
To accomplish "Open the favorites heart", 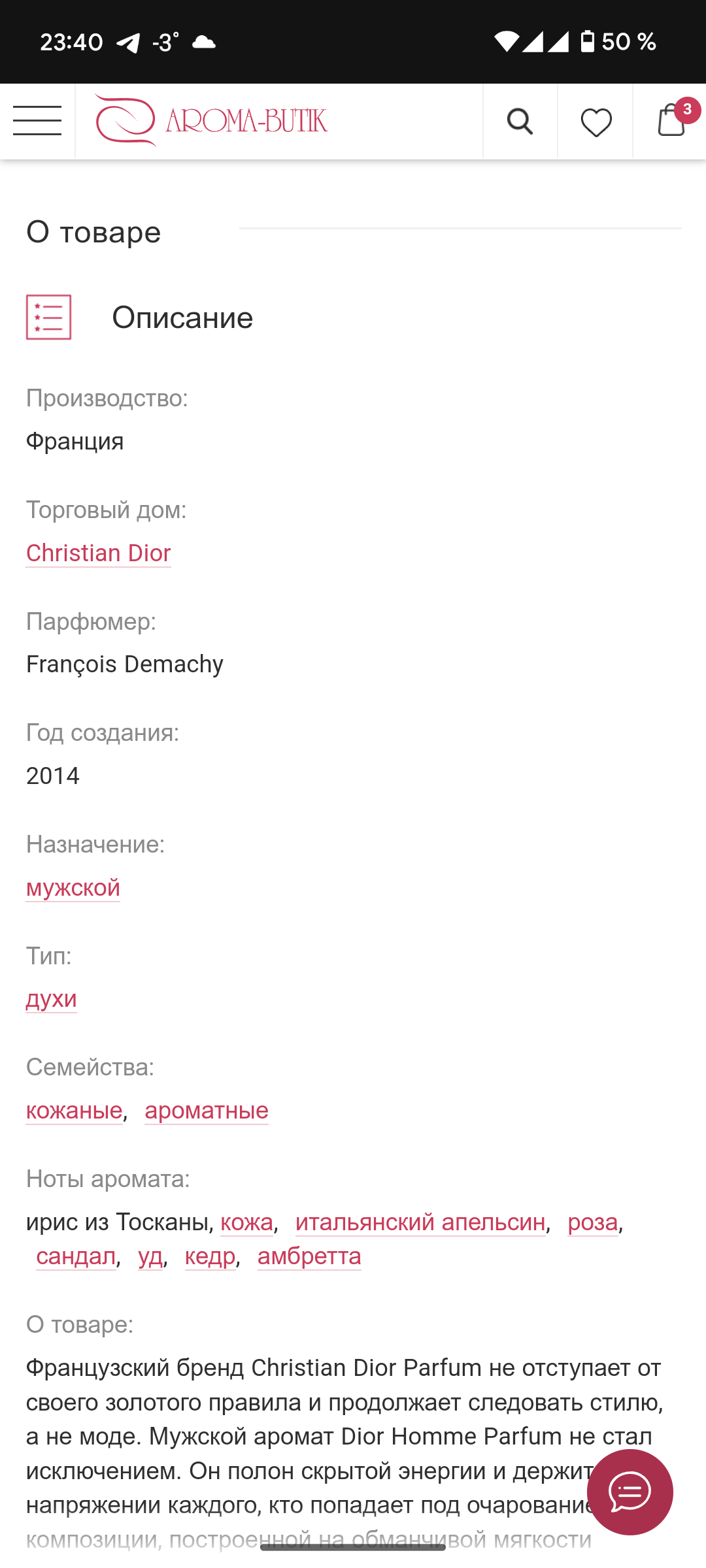I will click(x=596, y=122).
